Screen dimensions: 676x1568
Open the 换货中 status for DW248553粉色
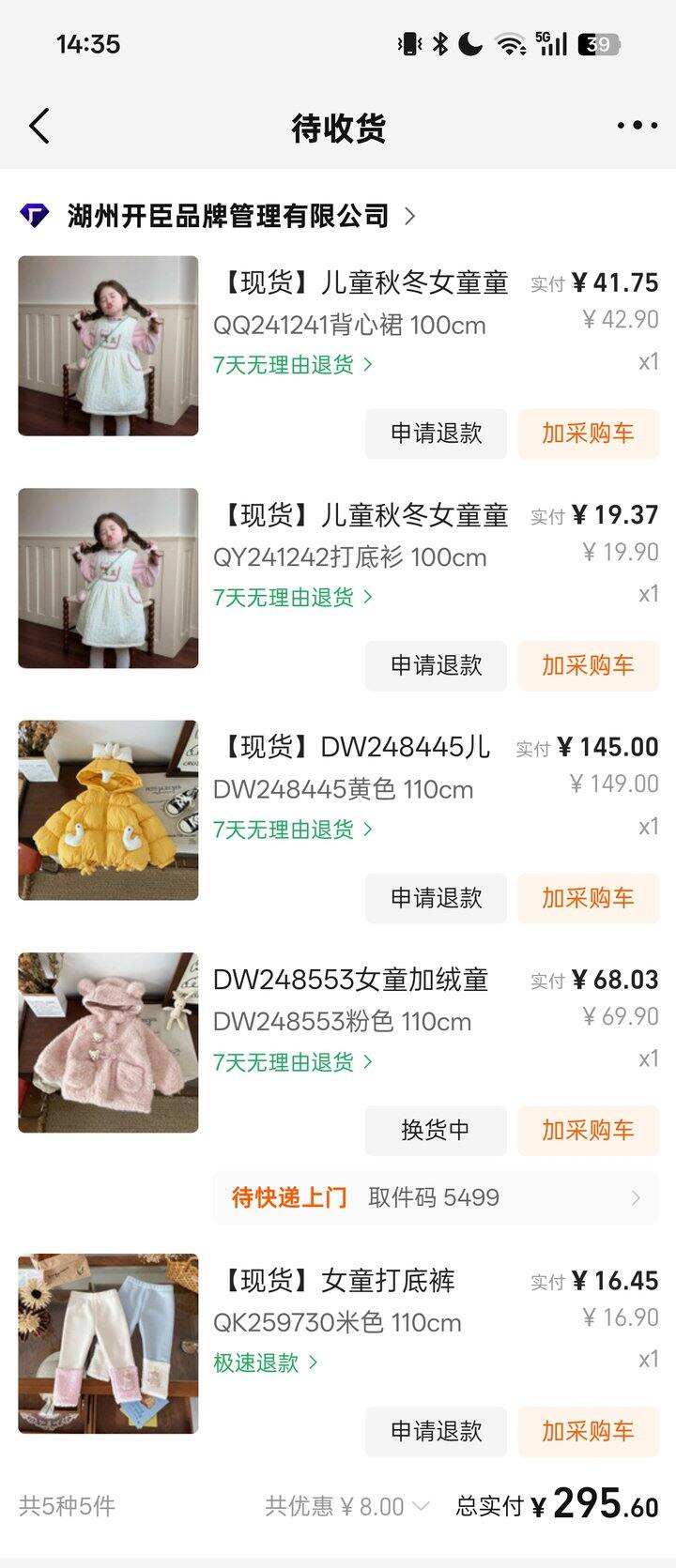pyautogui.click(x=436, y=1130)
